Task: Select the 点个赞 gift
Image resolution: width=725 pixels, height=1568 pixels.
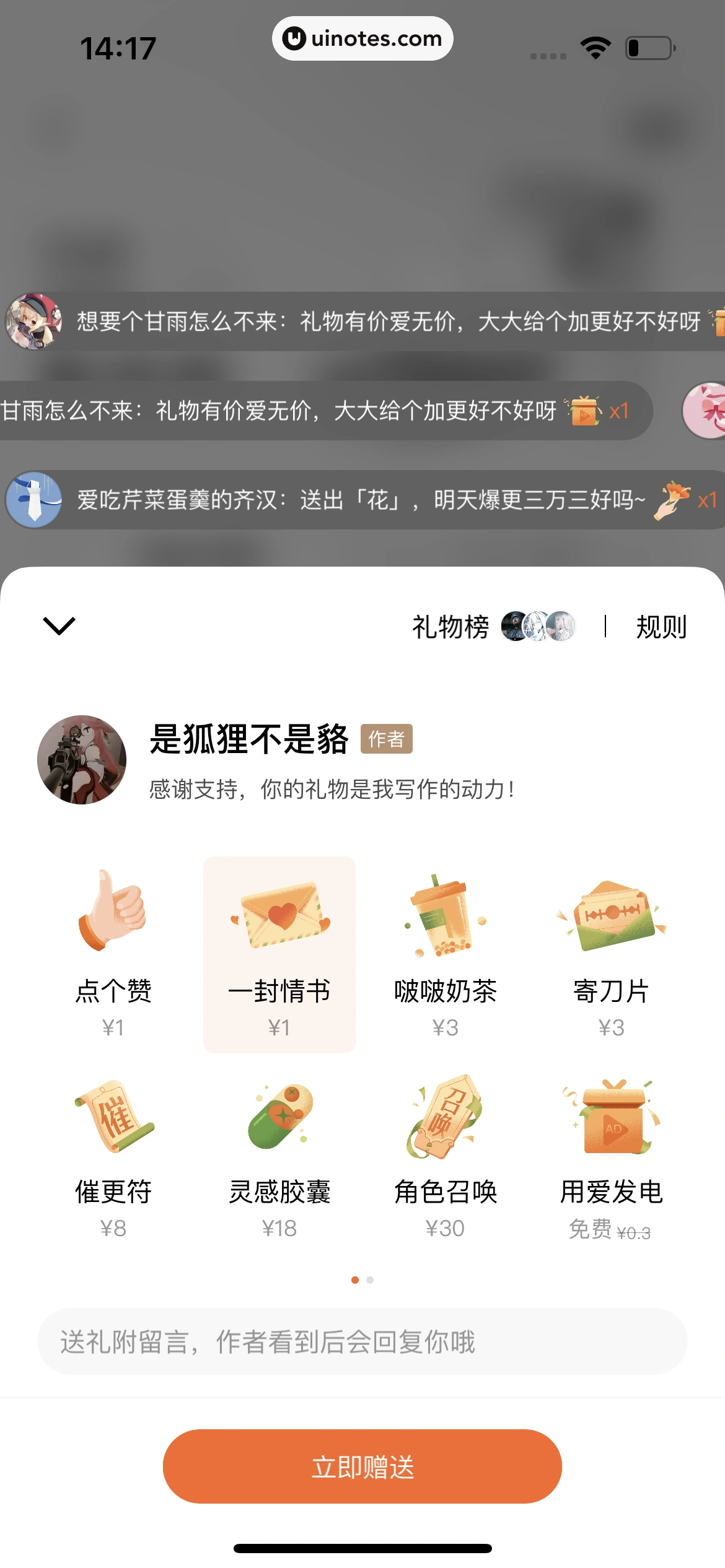Action: [113, 954]
